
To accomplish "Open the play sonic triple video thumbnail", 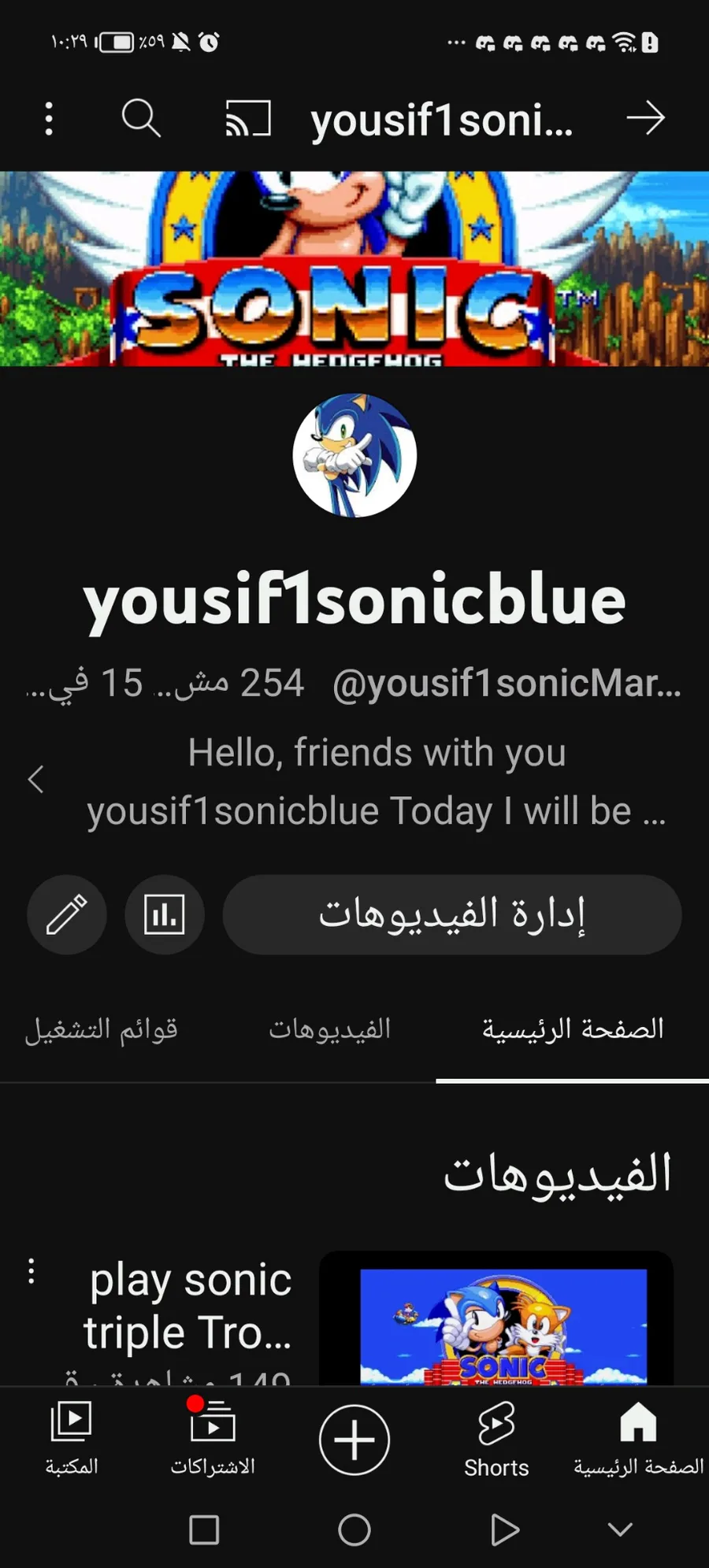I will click(x=496, y=1319).
